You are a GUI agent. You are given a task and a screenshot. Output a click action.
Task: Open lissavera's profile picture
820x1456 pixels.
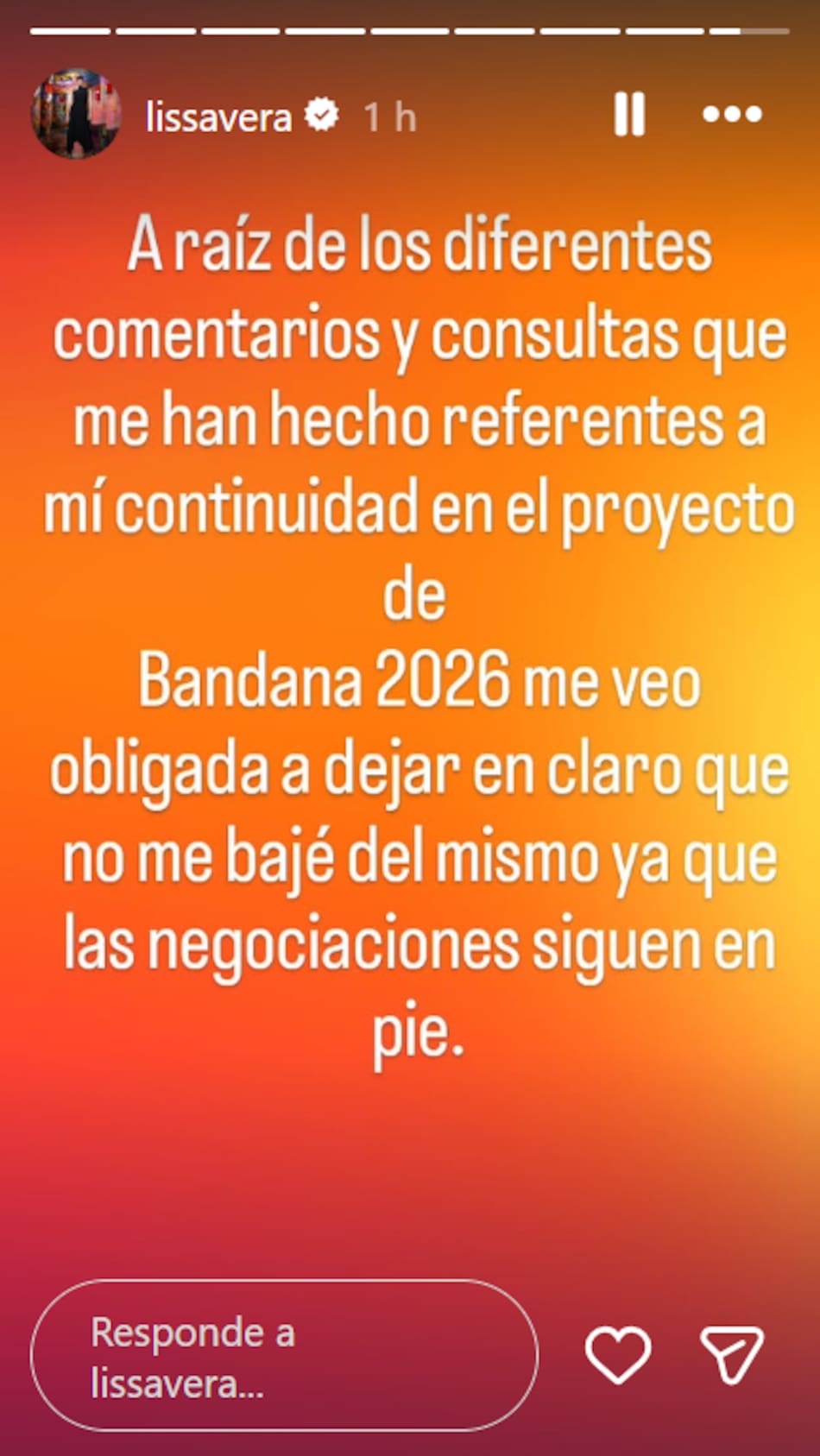(x=76, y=114)
